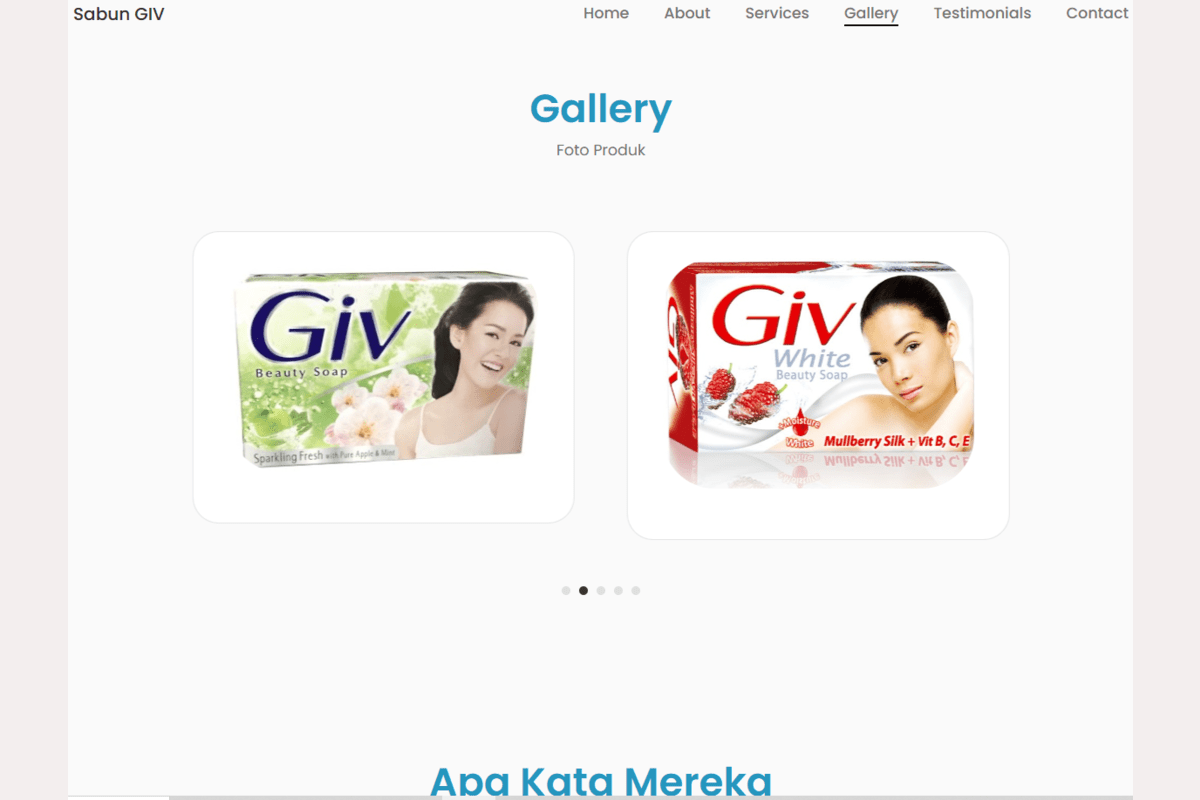1200x800 pixels.
Task: Open the About section
Action: pyautogui.click(x=687, y=13)
